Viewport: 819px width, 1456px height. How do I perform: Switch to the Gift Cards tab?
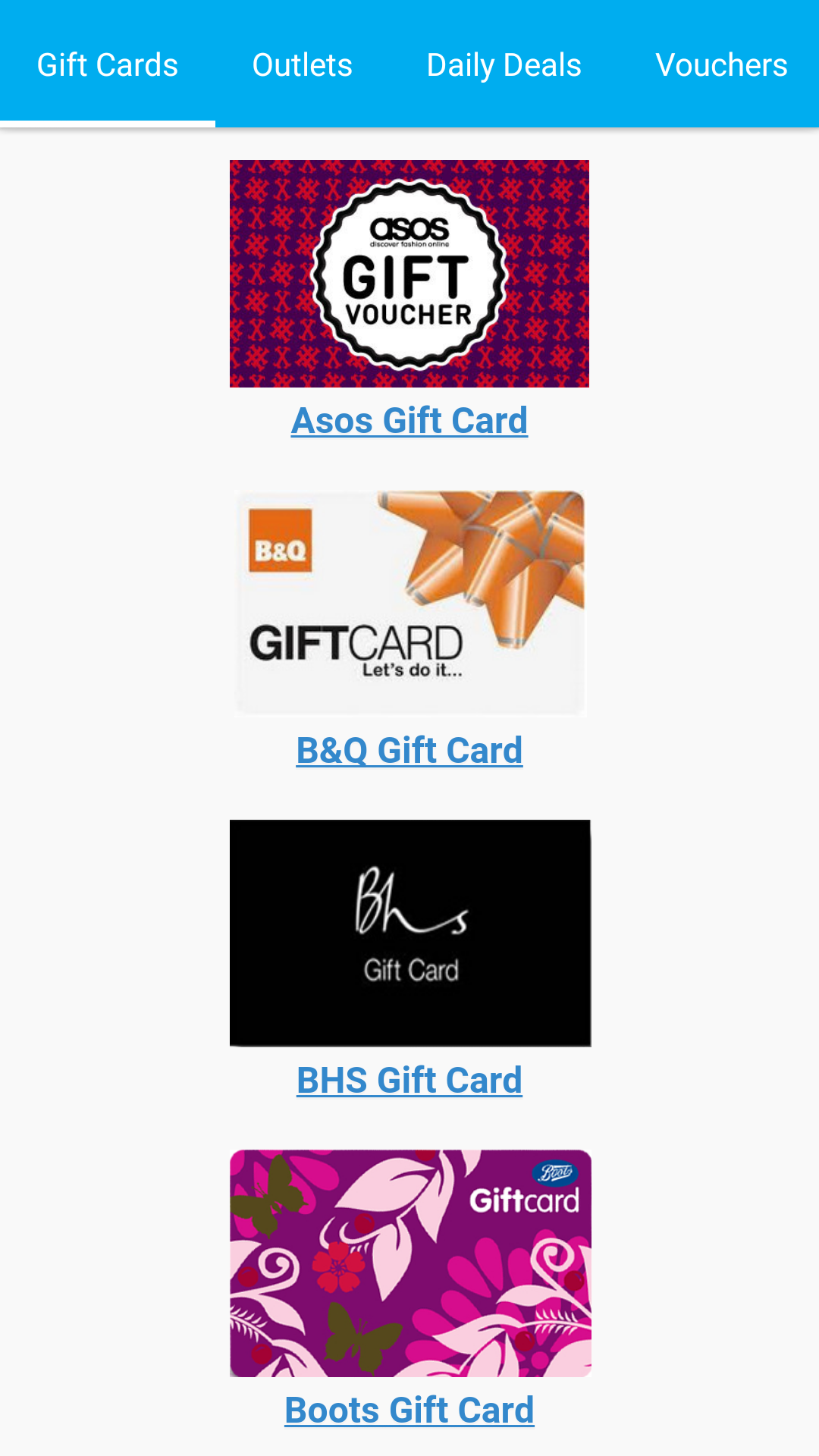point(107,65)
